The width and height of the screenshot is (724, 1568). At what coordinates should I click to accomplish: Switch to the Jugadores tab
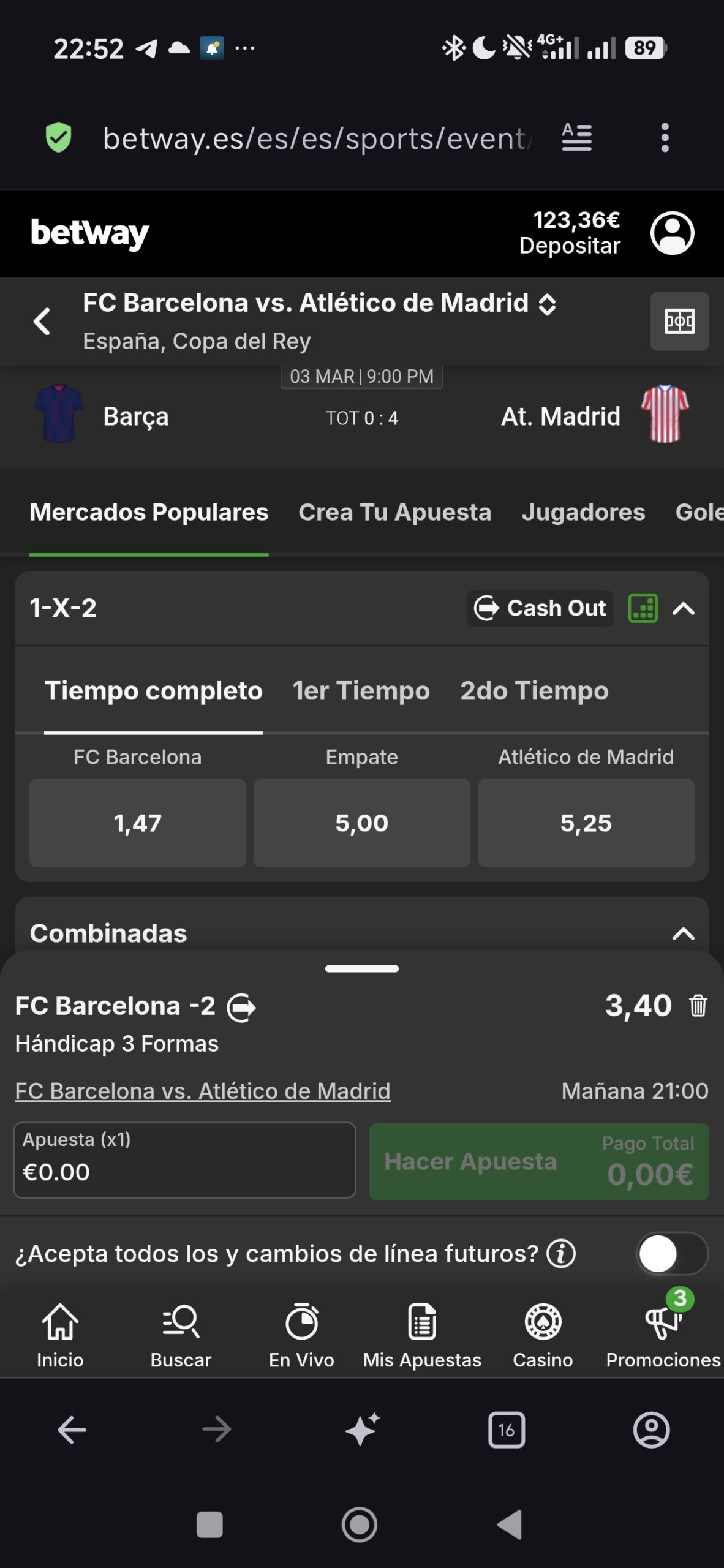[x=583, y=512]
